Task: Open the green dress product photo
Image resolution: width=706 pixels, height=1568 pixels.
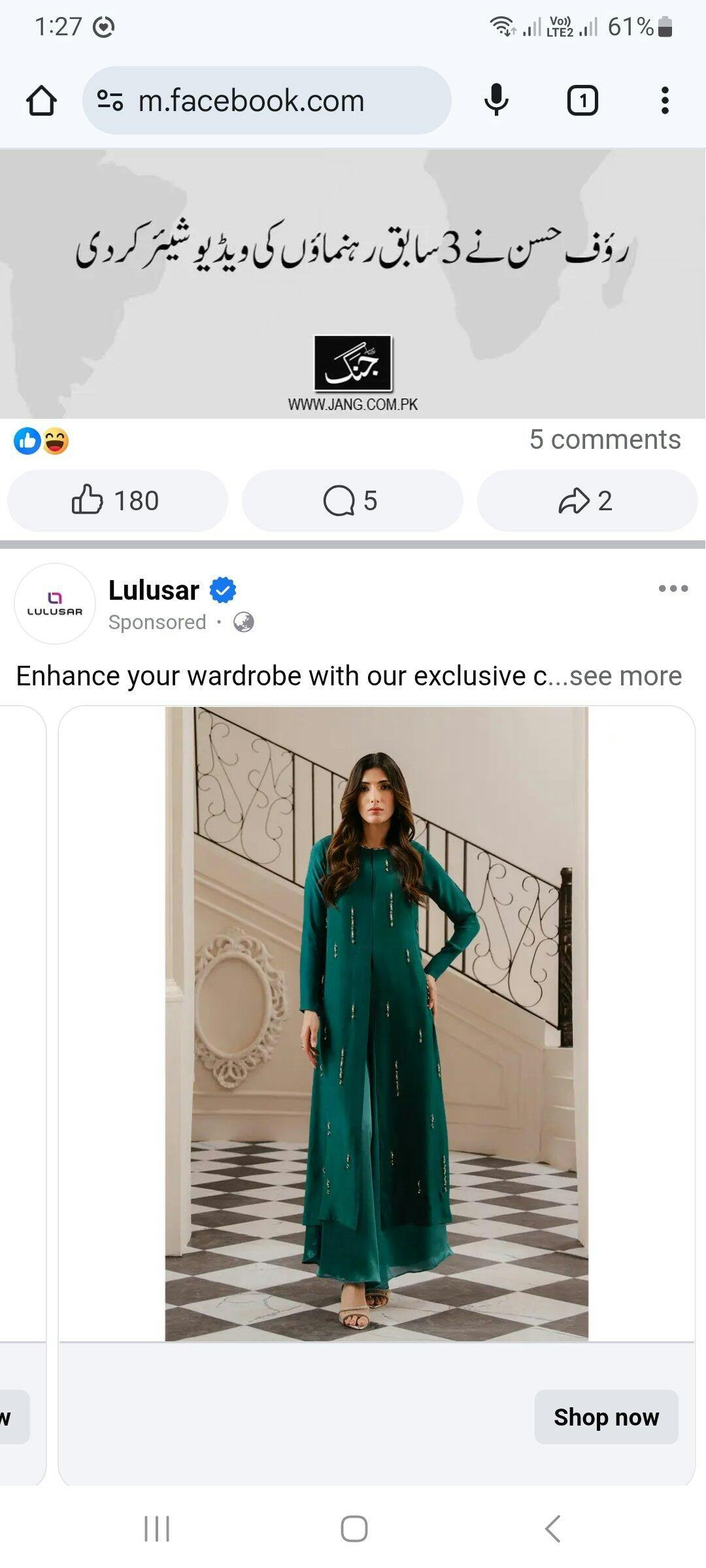Action: coord(376,1023)
